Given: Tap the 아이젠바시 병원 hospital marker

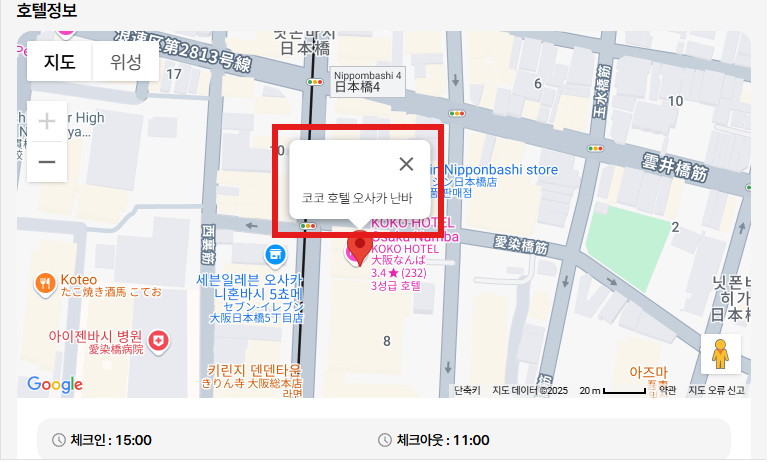Looking at the screenshot, I should click(x=157, y=343).
